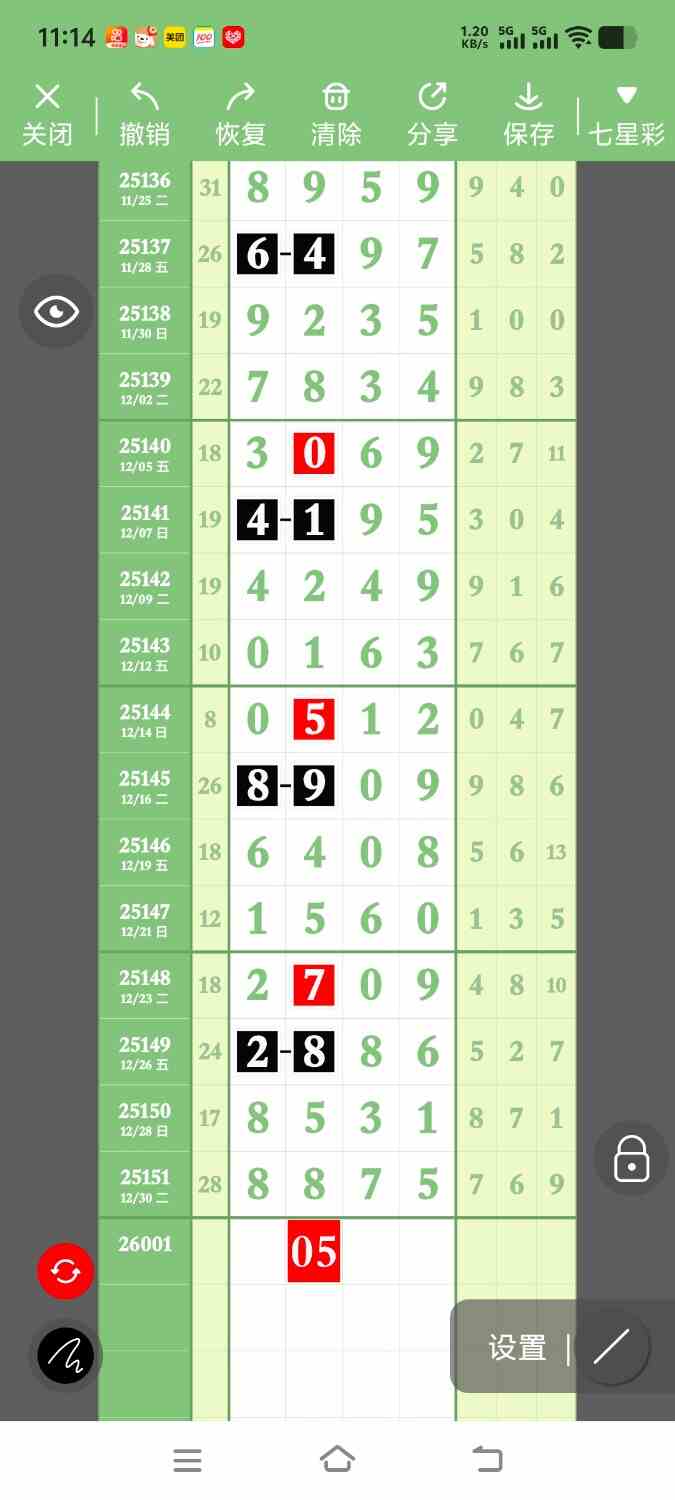The width and height of the screenshot is (675, 1500).
Task: Tap the system back button
Action: tap(487, 1460)
